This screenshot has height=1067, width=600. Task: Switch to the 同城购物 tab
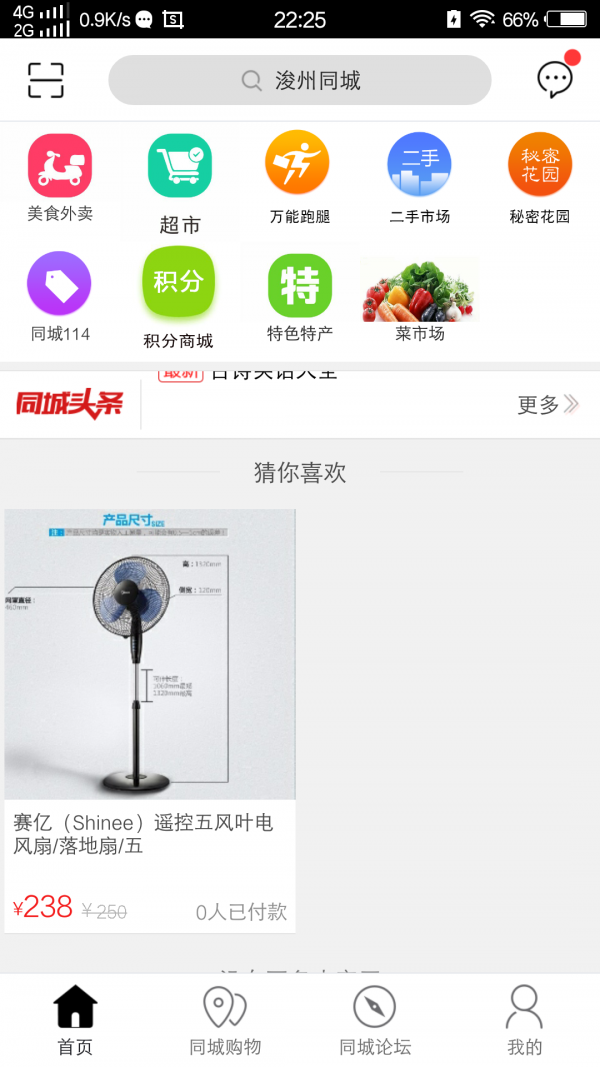[225, 1019]
